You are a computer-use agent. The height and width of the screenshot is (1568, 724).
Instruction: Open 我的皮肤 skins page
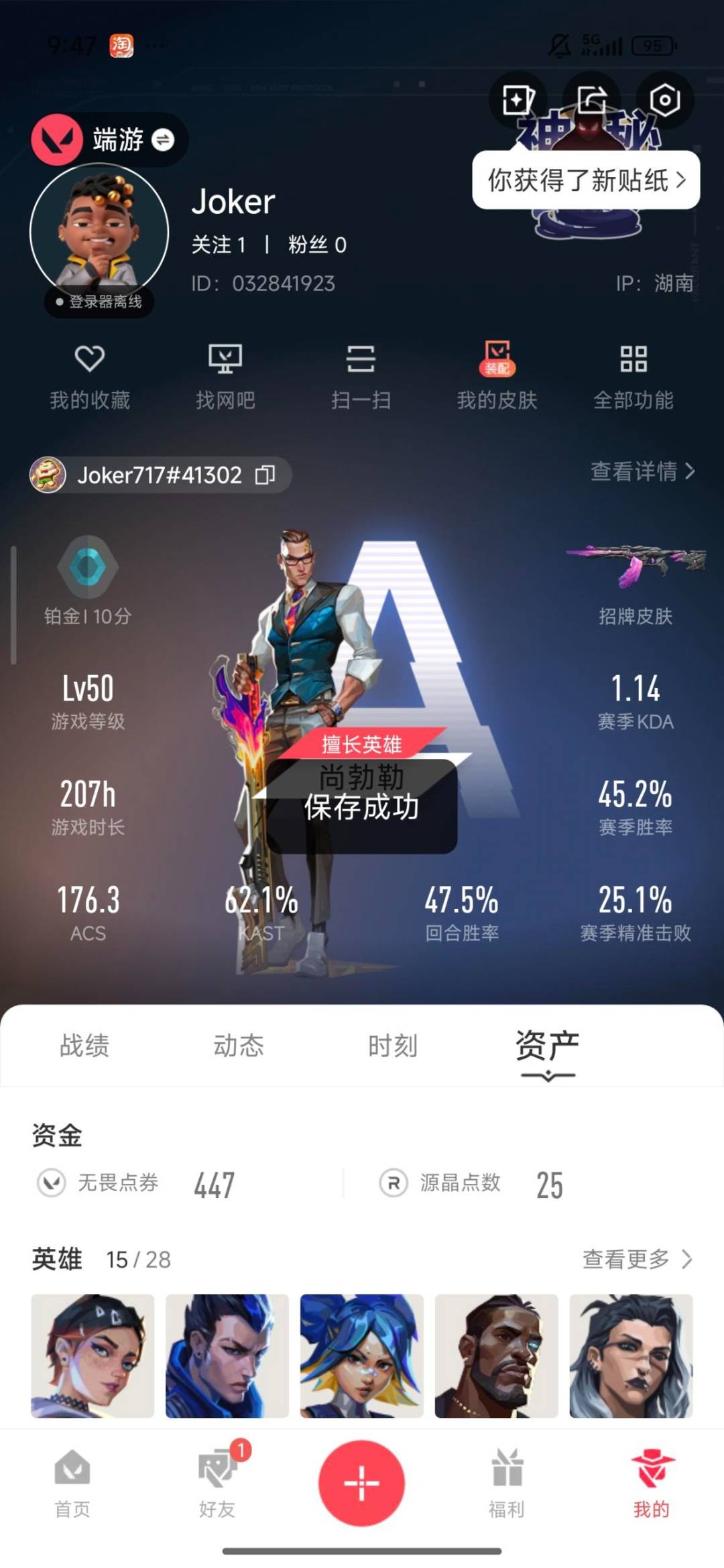[496, 375]
